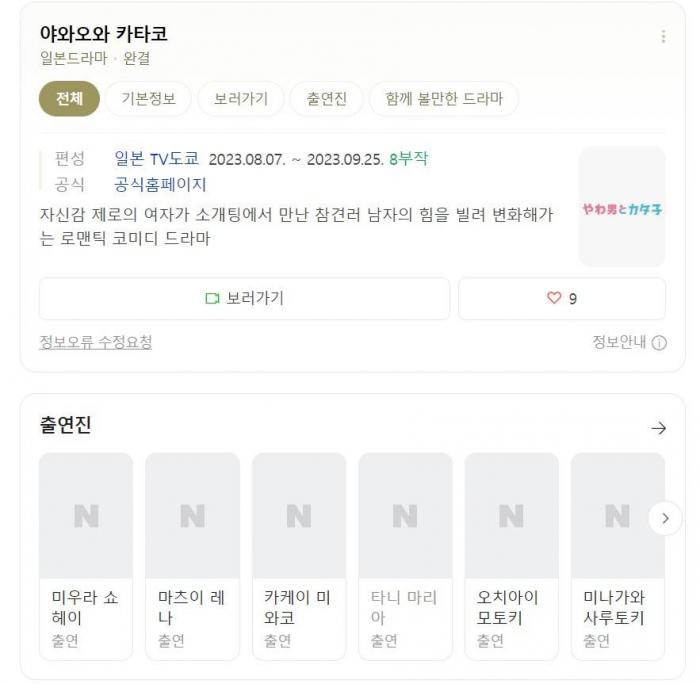700x684 pixels.
Task: Visit the 공식홈페이지 link
Action: (x=160, y=185)
